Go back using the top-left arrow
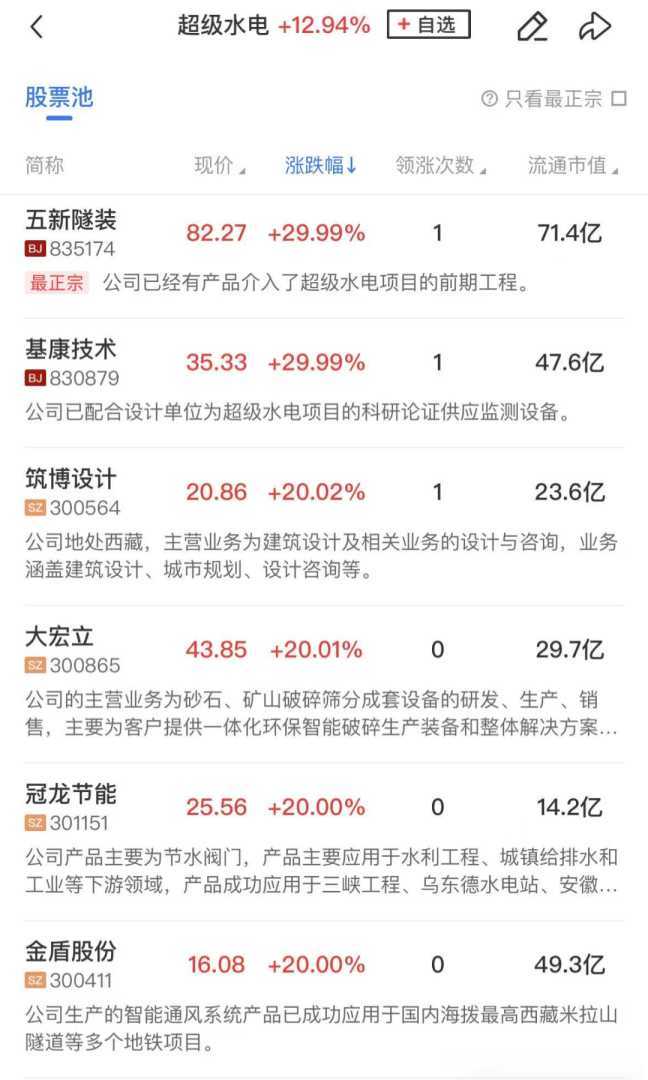 [37, 27]
